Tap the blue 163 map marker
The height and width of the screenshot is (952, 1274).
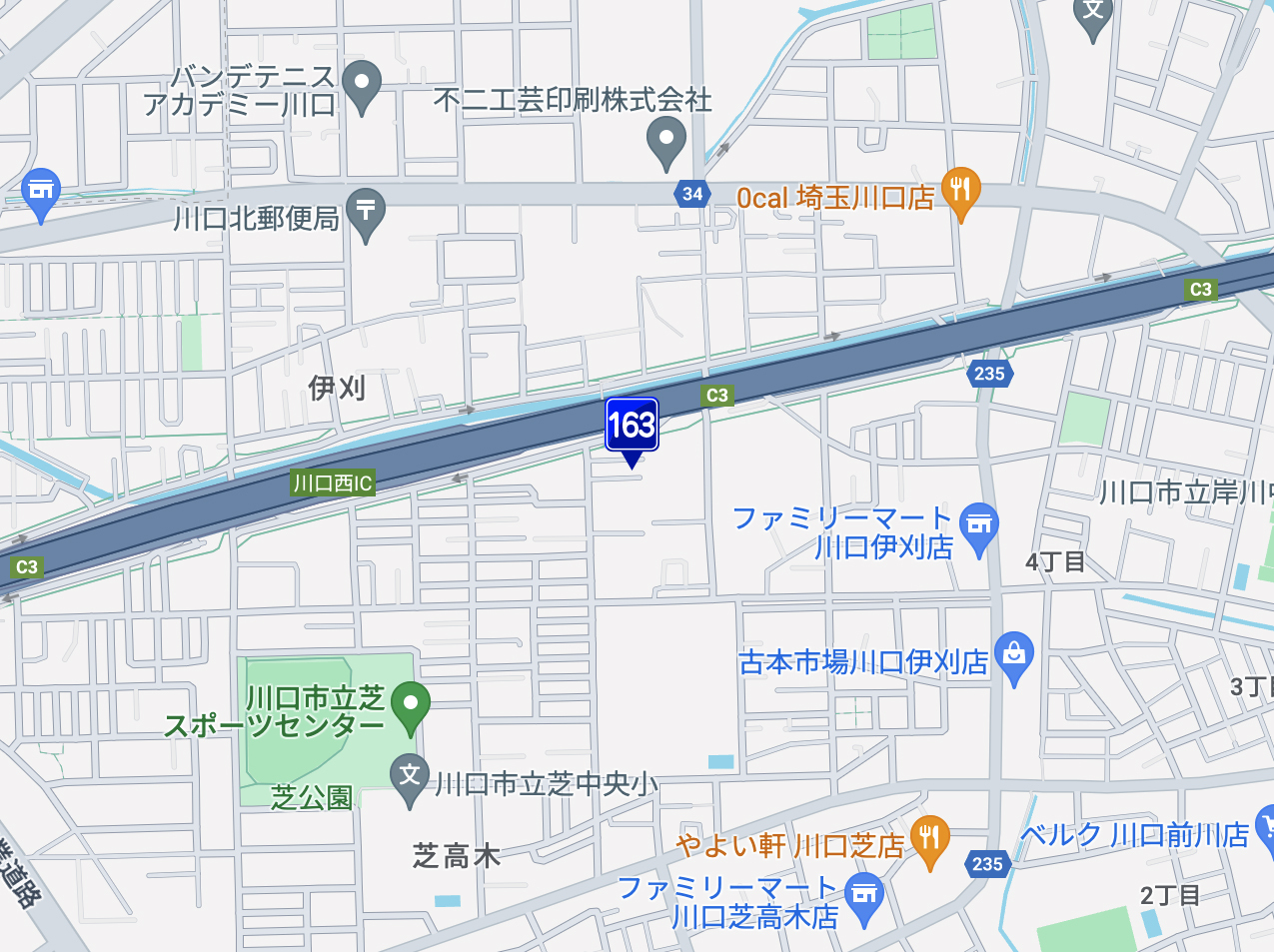click(632, 427)
